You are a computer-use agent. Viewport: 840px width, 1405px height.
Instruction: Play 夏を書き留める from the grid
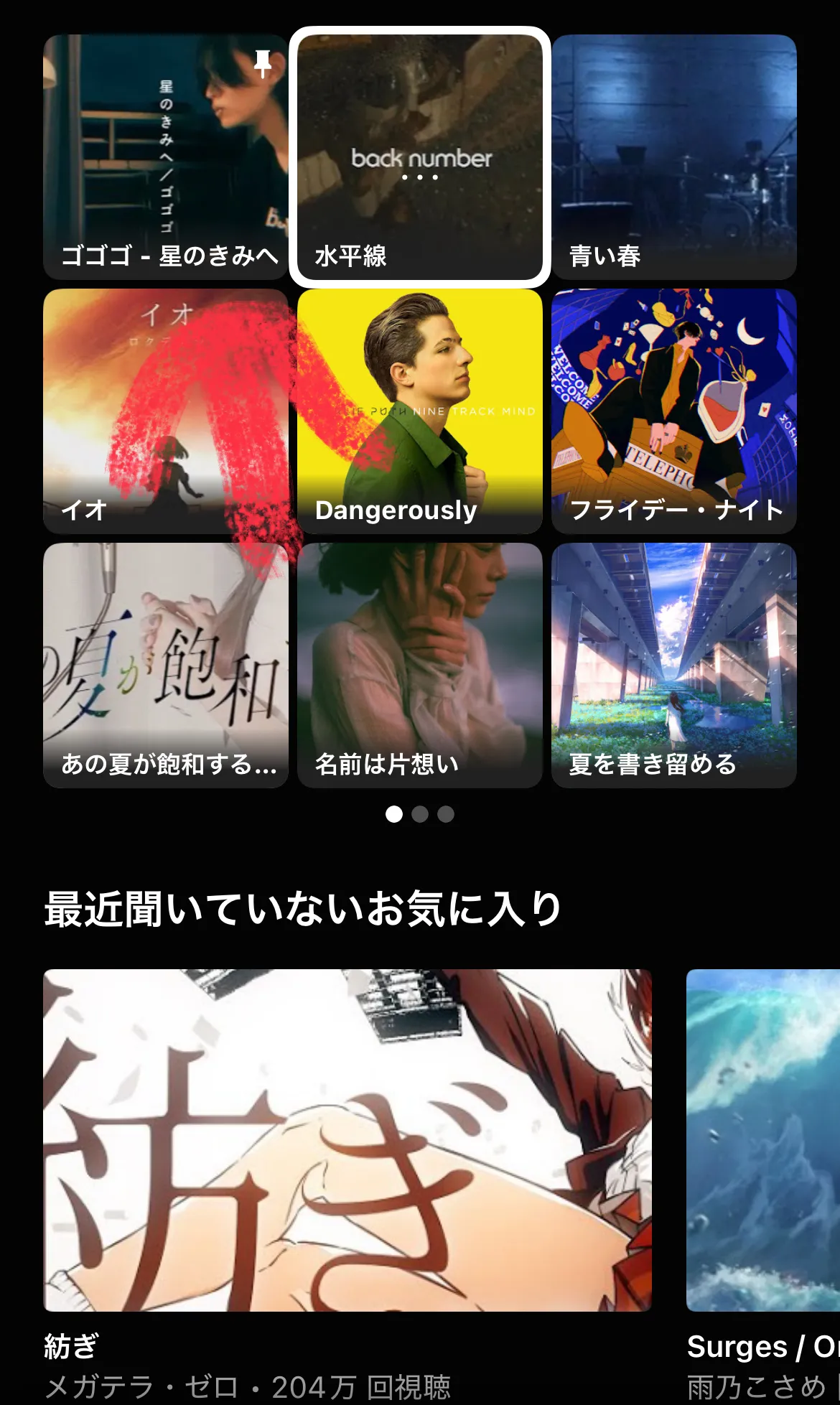pos(673,665)
